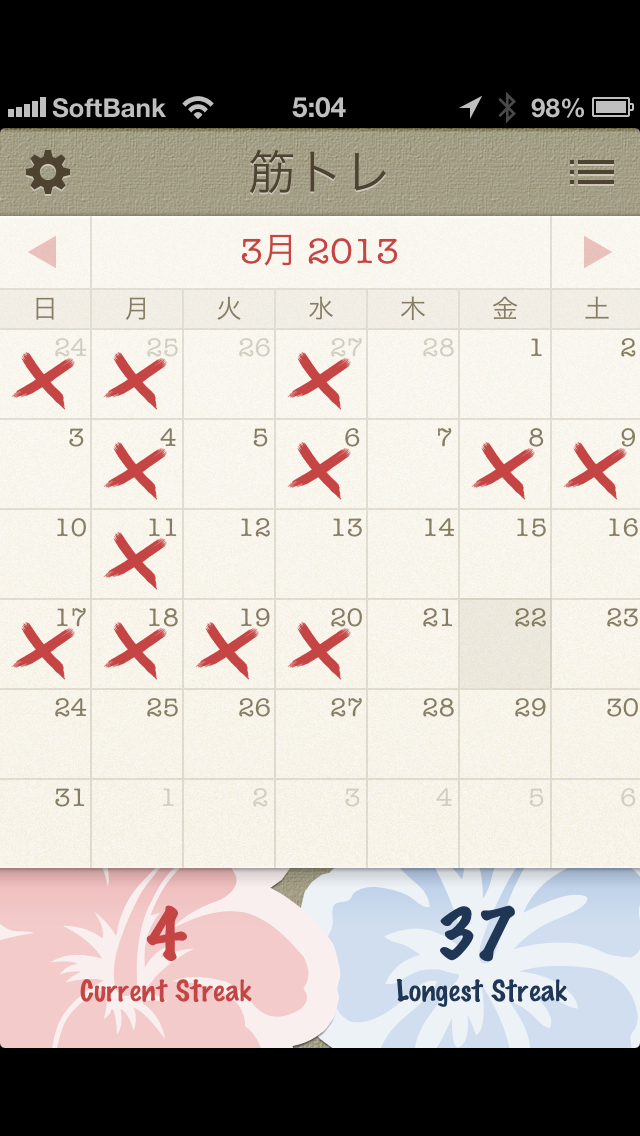Select March 15 on the calendar
Viewport: 640px width, 1136px height.
(505, 555)
